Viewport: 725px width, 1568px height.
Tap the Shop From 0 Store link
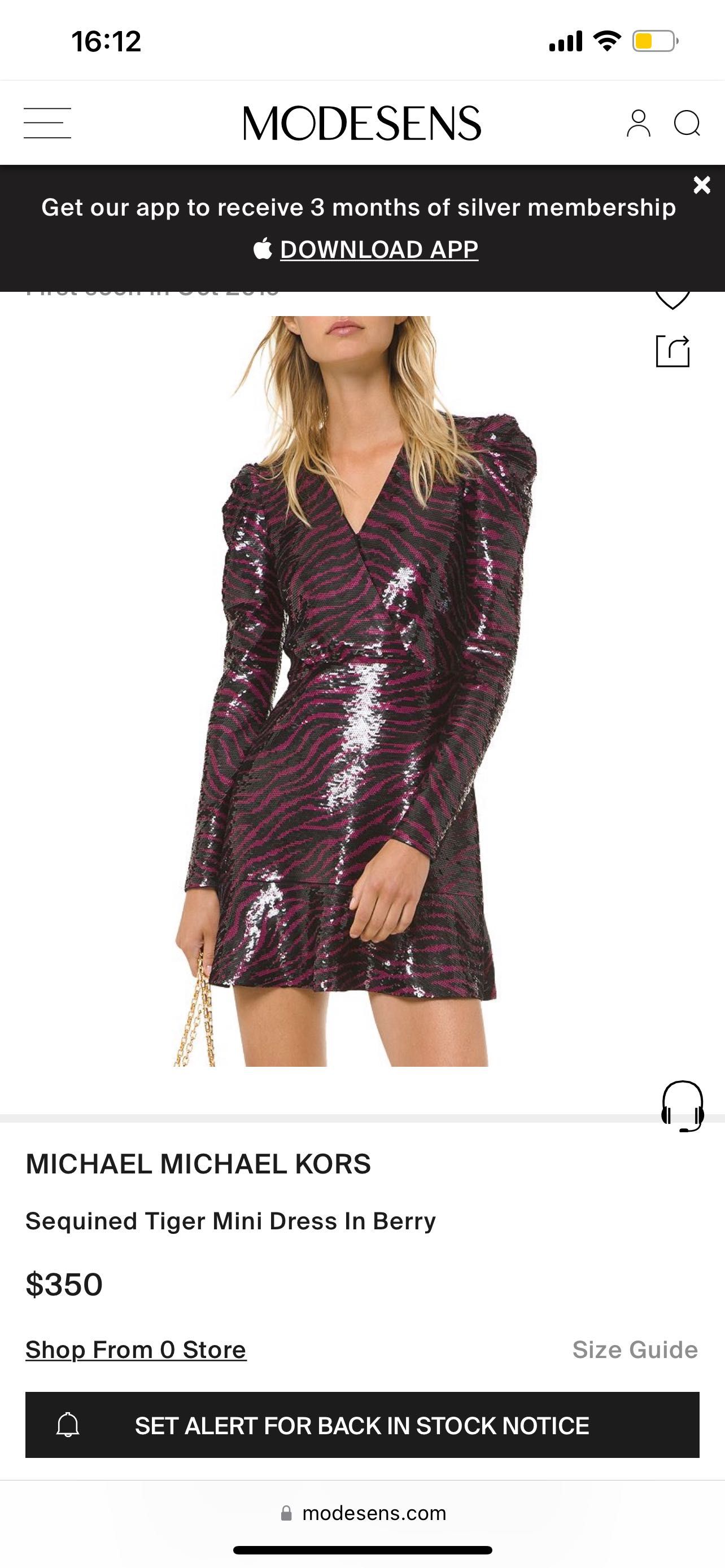pos(136,1350)
